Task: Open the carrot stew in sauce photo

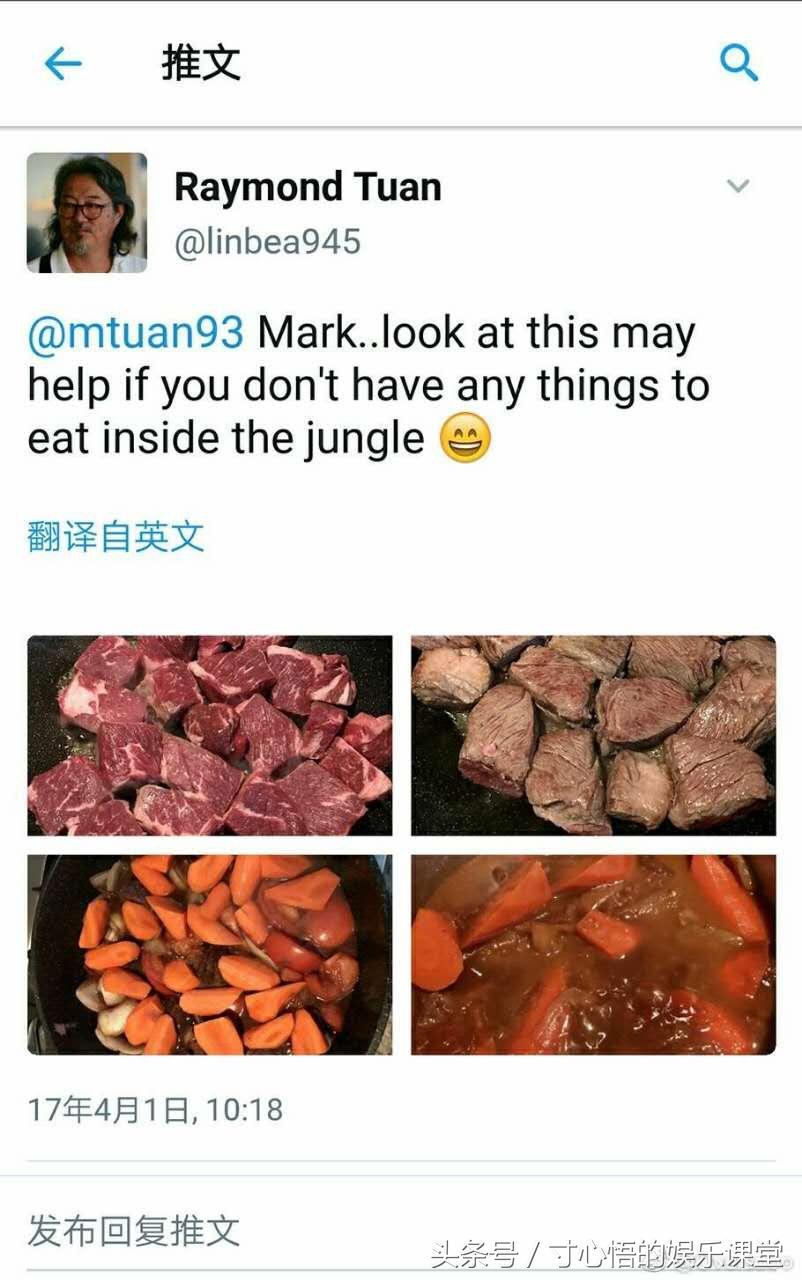Action: tap(593, 955)
